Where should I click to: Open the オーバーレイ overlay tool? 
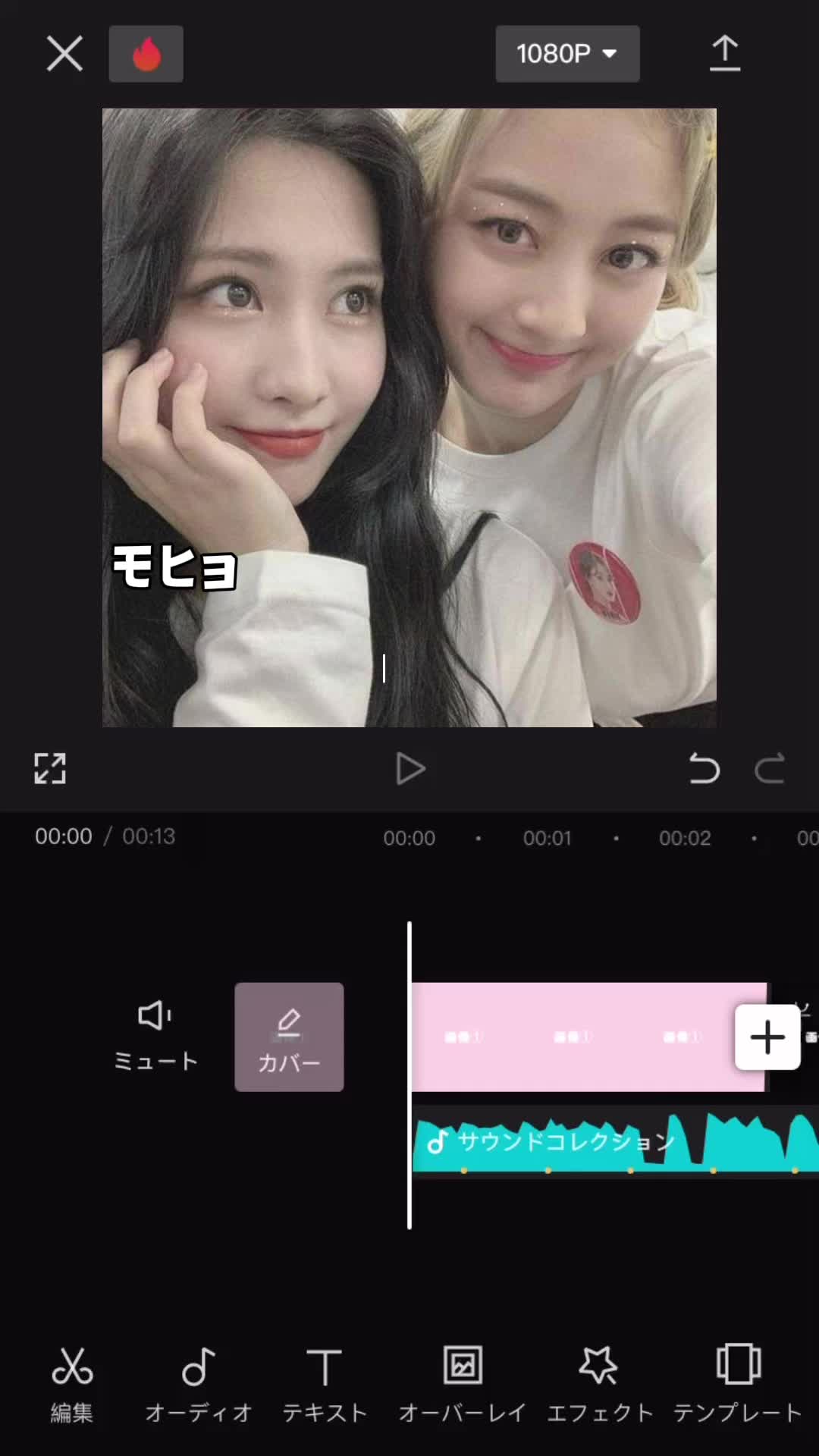[x=463, y=1384]
